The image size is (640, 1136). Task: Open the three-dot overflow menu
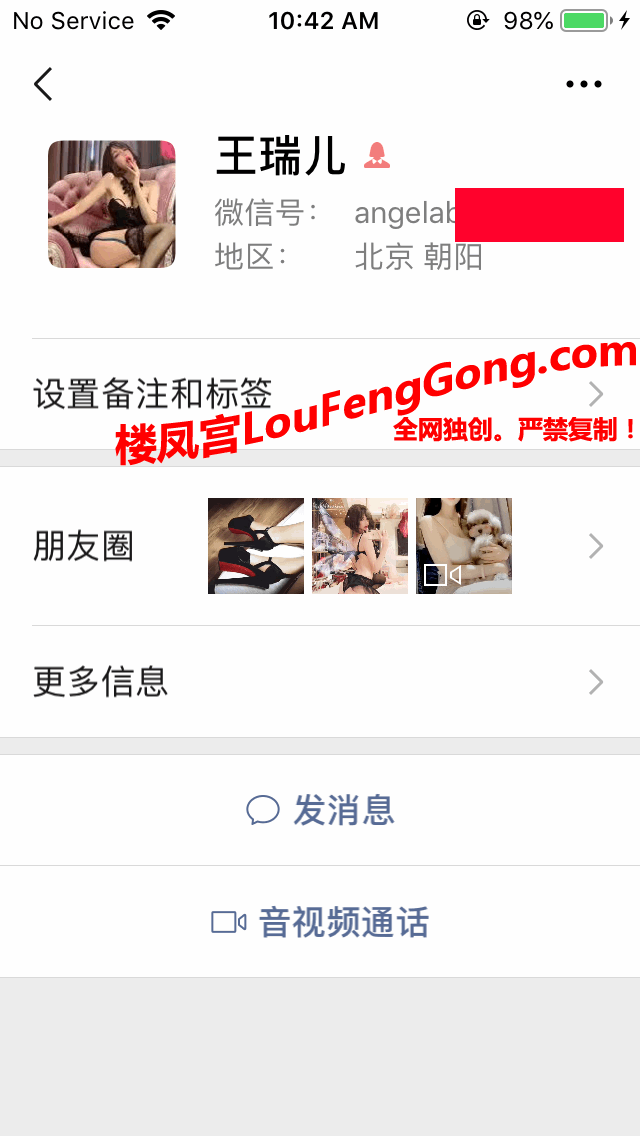point(584,85)
